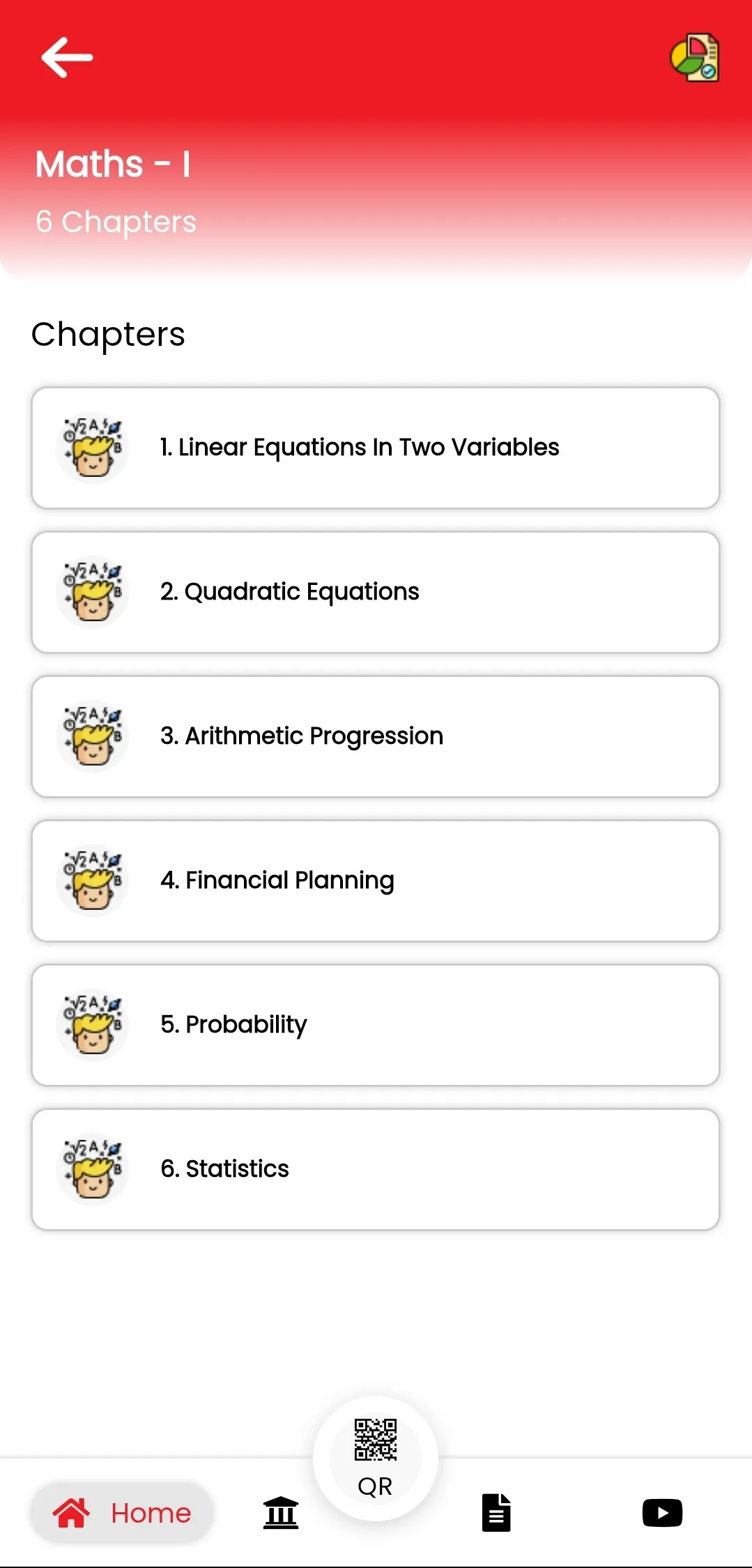Tap the avatar icon beside Quadratic Equations
752x1568 pixels.
pyautogui.click(x=92, y=592)
